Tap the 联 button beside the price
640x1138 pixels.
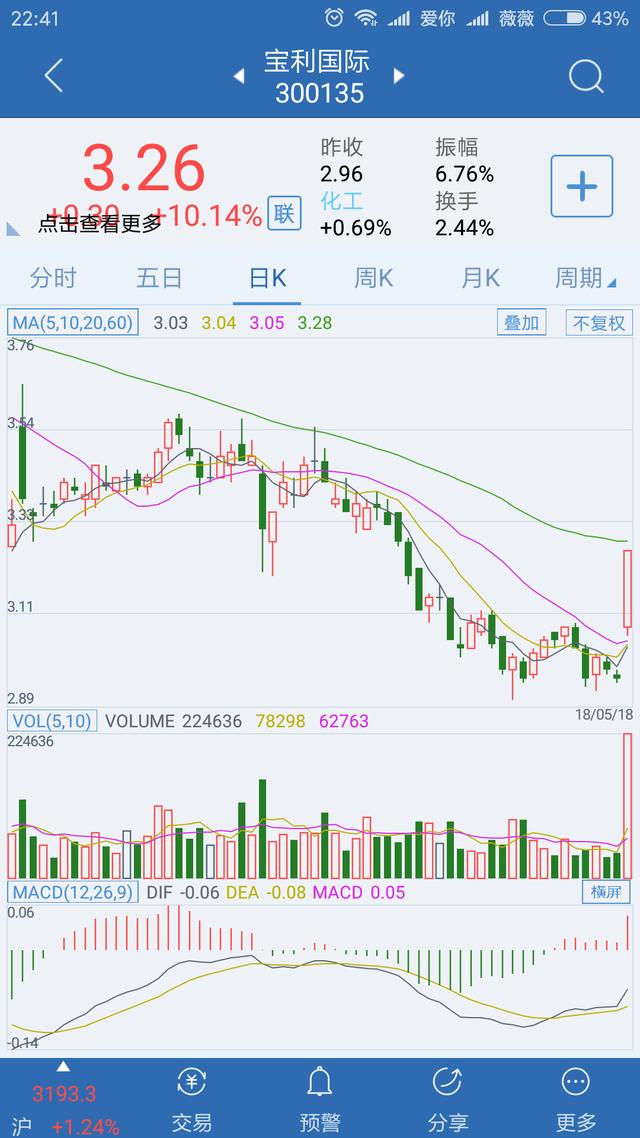(x=284, y=212)
